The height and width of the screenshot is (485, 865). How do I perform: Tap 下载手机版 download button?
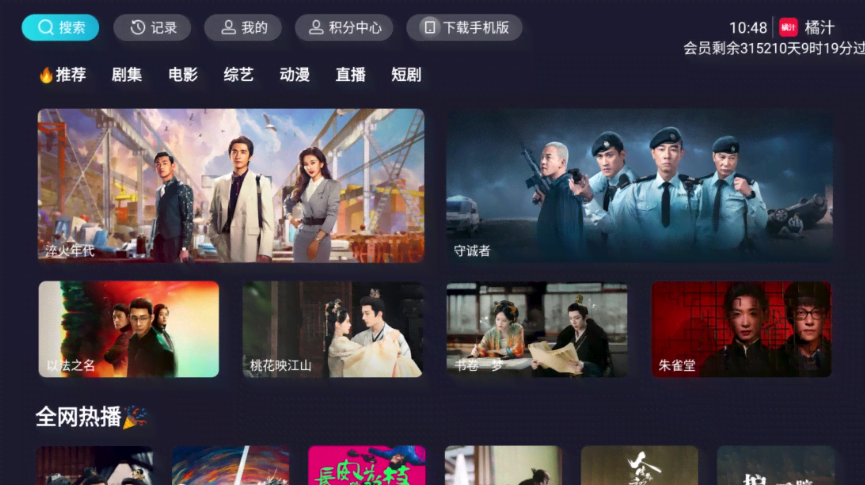coord(464,28)
